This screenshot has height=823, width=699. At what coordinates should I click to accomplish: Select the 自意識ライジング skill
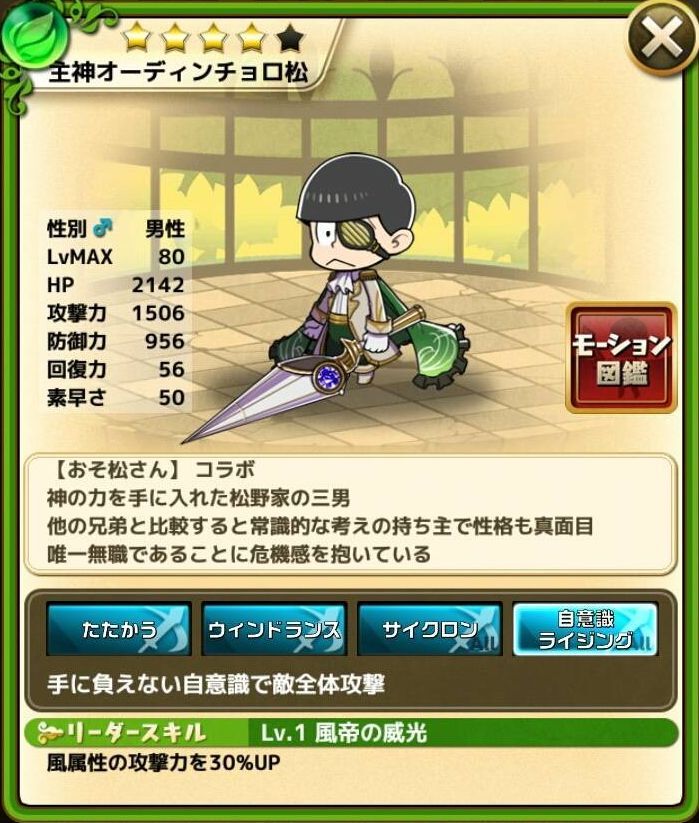(x=585, y=630)
